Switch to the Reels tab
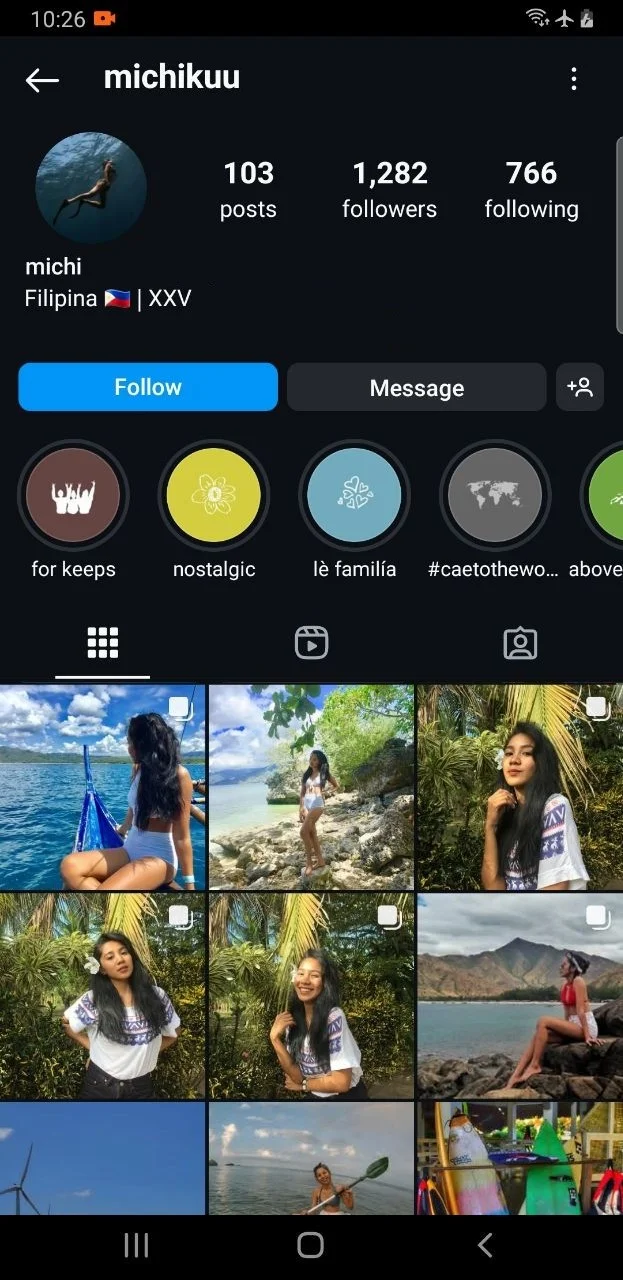This screenshot has height=1280, width=623. (312, 643)
